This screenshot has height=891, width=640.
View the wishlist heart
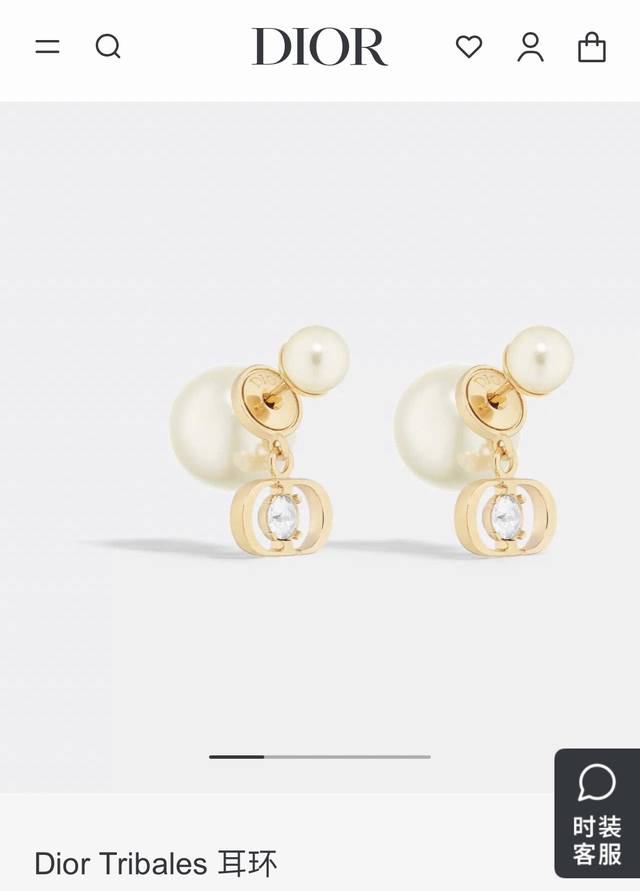point(469,47)
